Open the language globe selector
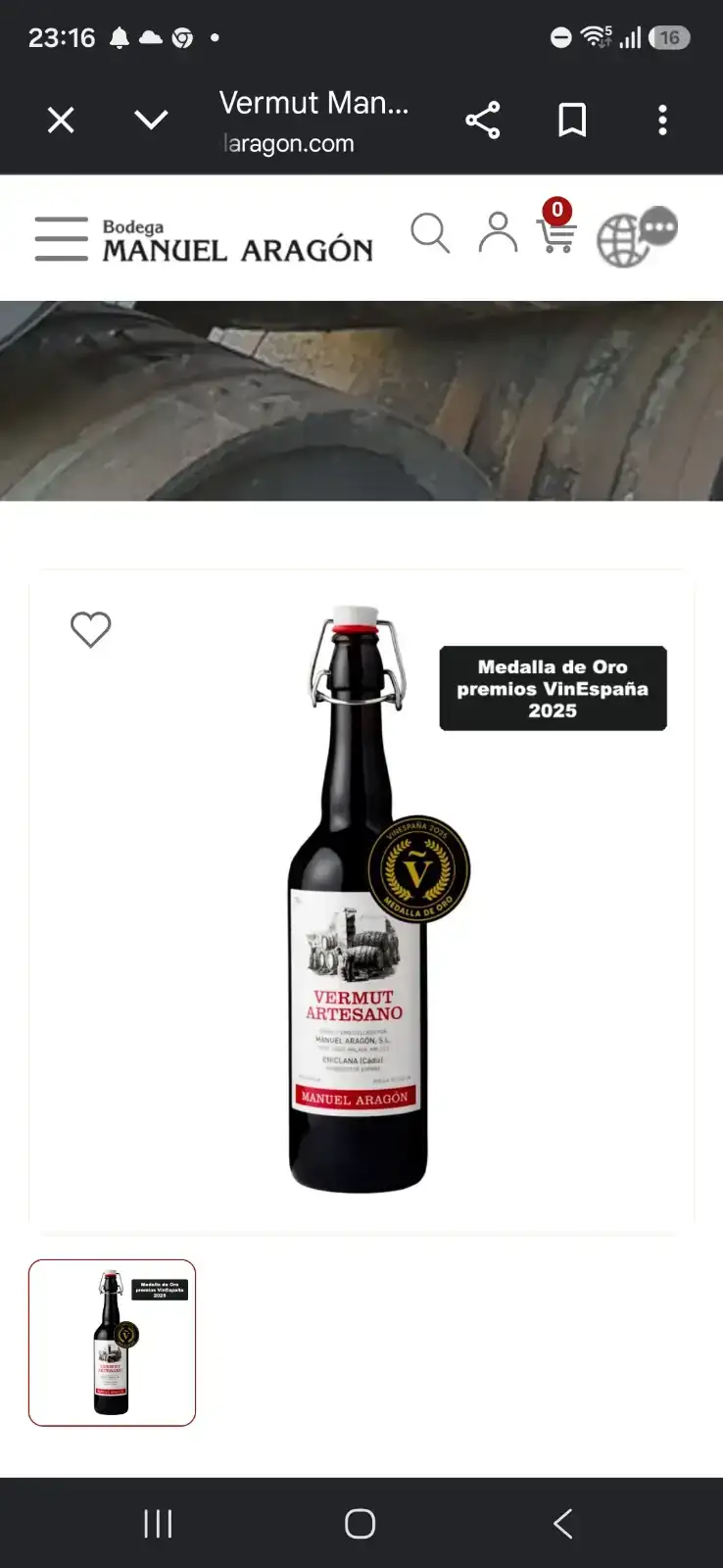Image resolution: width=723 pixels, height=1568 pixels. (637, 237)
